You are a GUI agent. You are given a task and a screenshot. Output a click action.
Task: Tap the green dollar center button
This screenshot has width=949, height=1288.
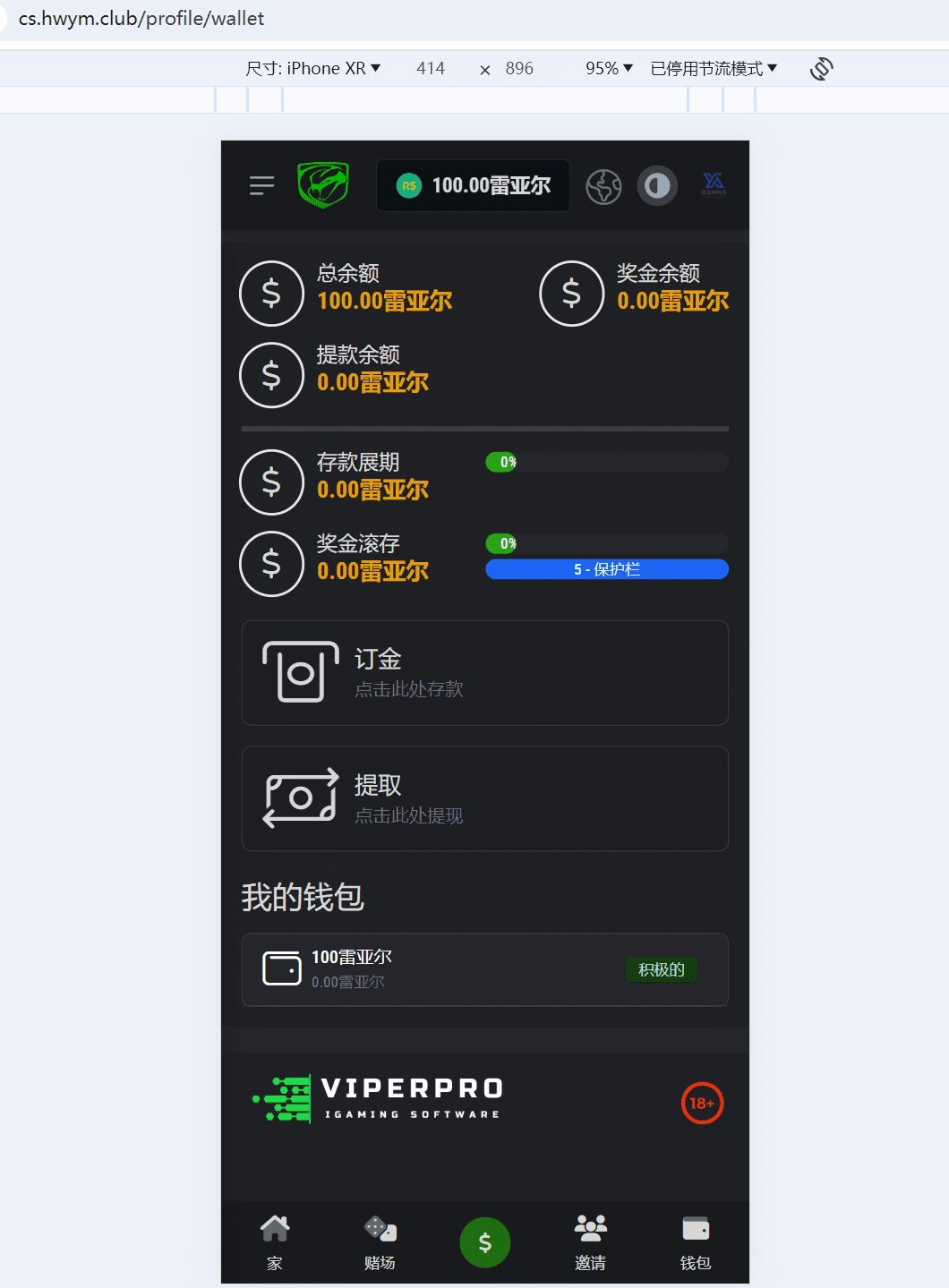tap(484, 1241)
